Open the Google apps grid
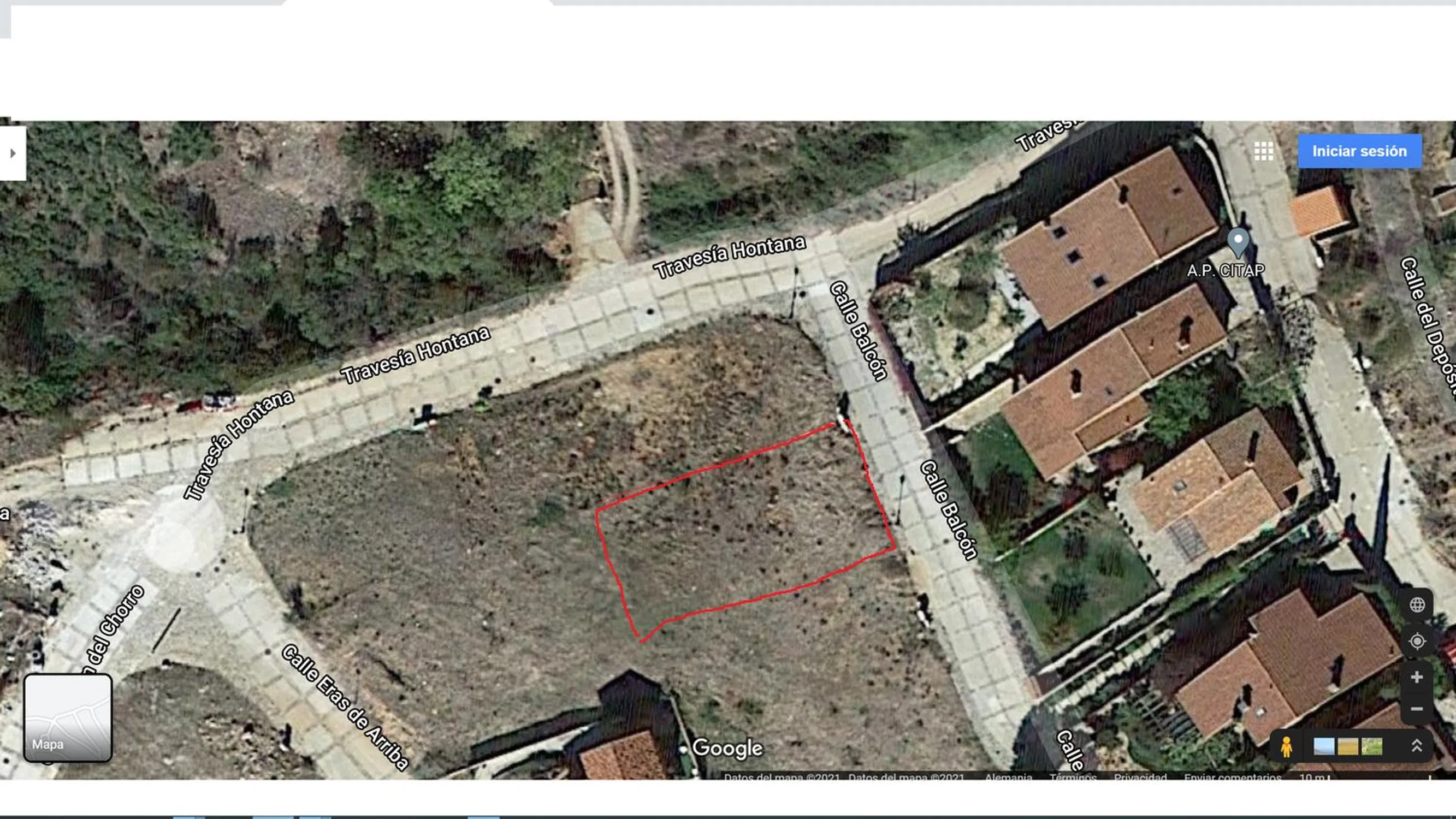 [1263, 151]
